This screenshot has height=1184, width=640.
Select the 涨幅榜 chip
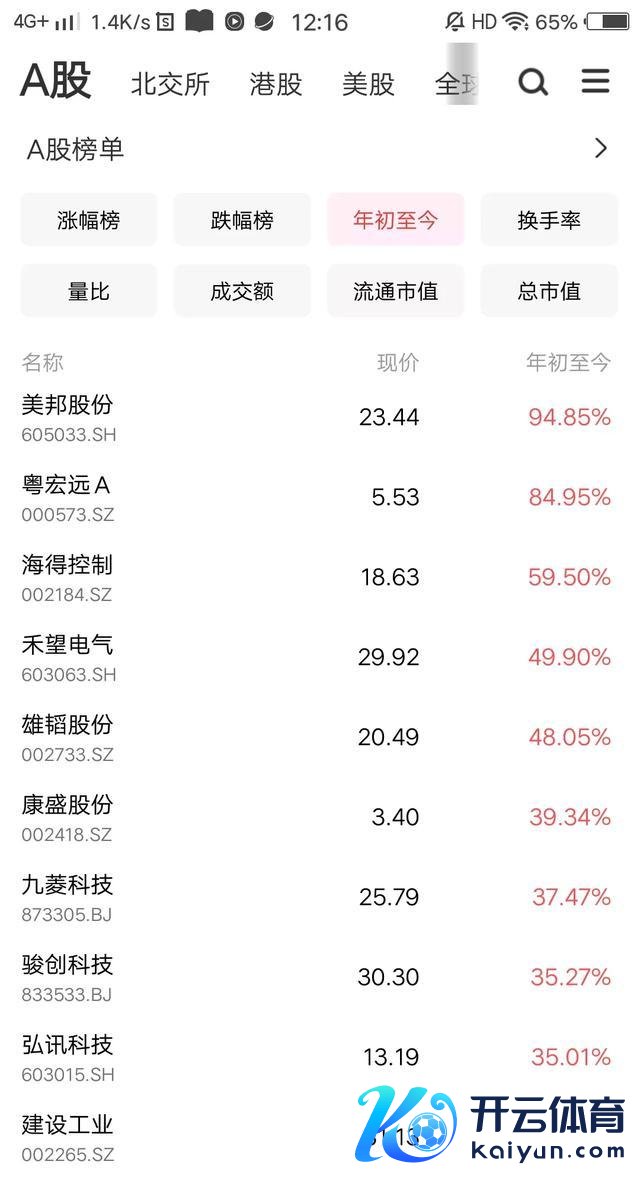89,220
